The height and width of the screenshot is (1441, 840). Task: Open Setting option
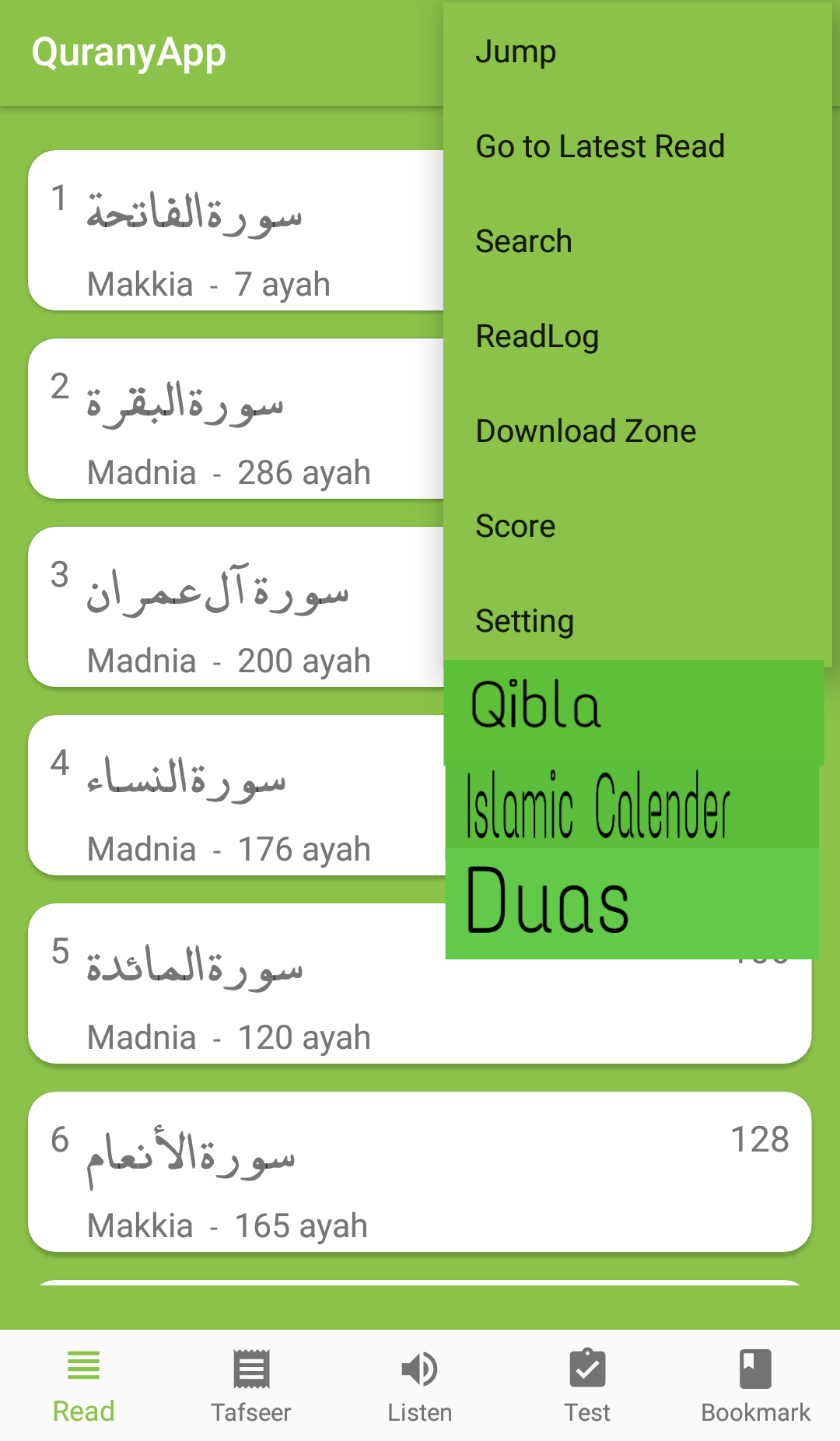pyautogui.click(x=524, y=622)
